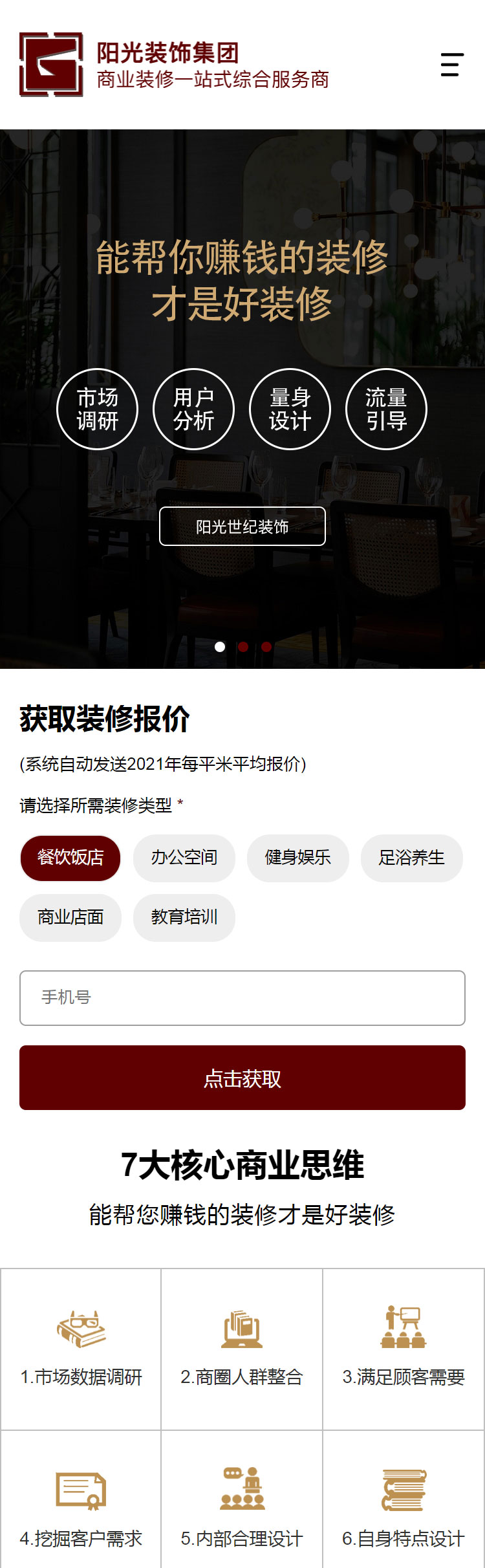The height and width of the screenshot is (1568, 485).
Task: Choose 办公空间 renovation type
Action: 184,858
